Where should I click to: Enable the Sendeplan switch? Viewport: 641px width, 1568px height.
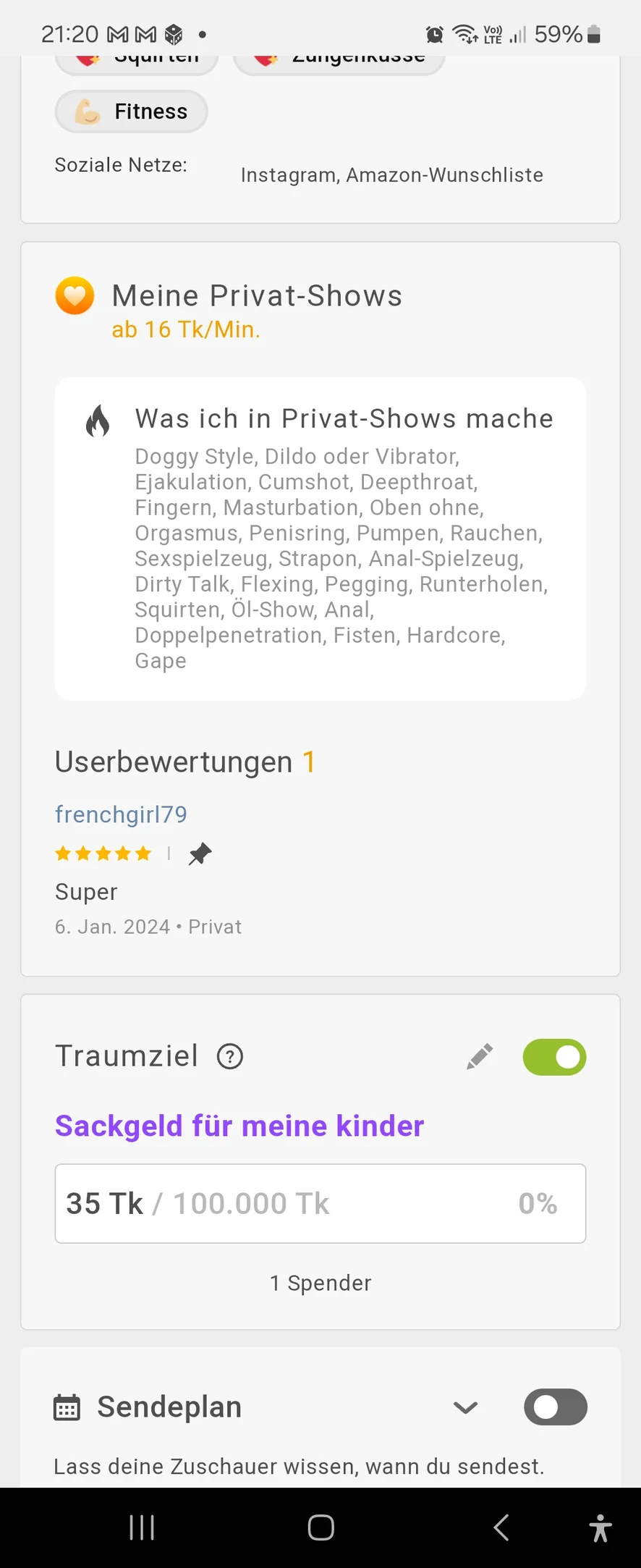[x=555, y=1407]
